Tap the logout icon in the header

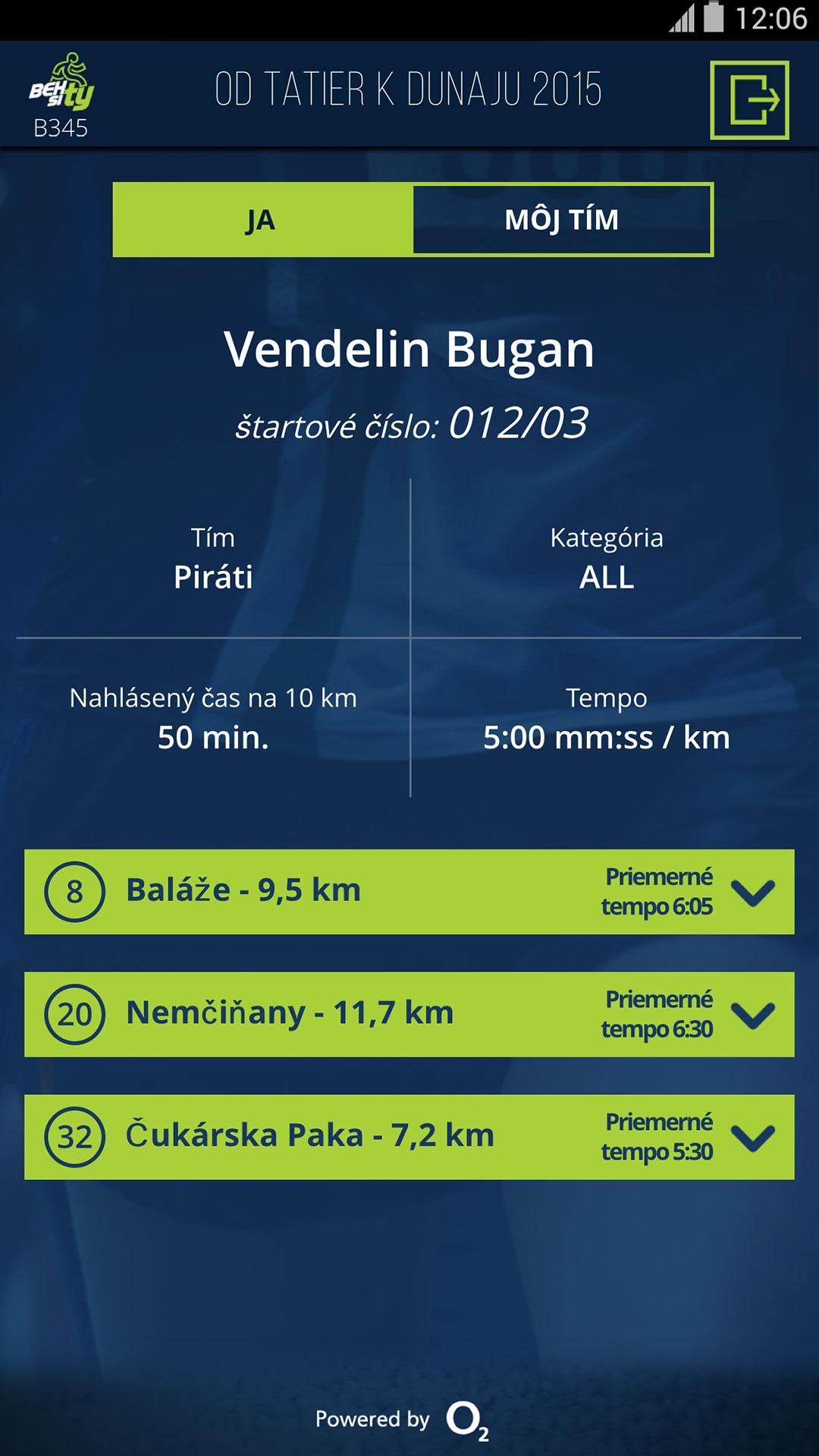(749, 100)
